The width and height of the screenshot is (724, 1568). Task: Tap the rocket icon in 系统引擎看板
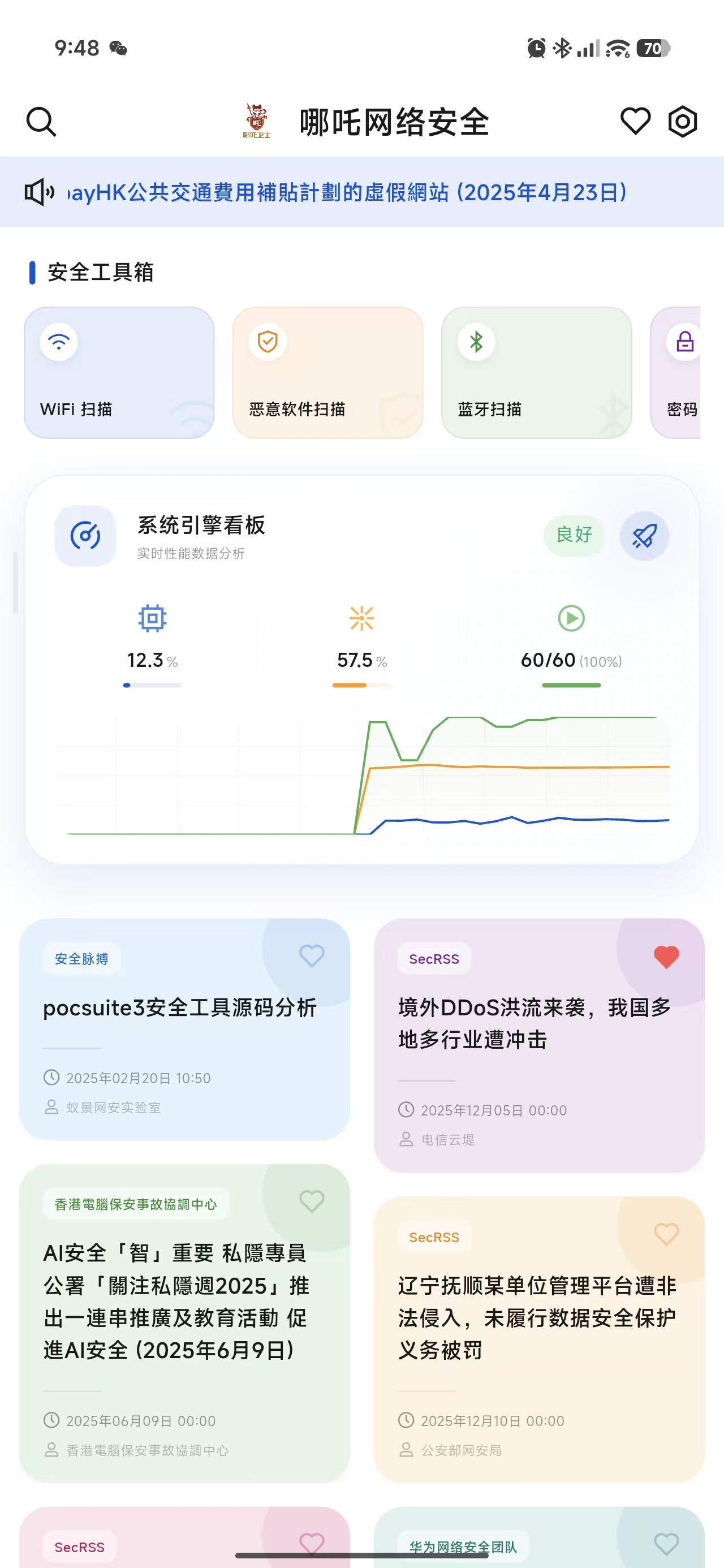644,536
